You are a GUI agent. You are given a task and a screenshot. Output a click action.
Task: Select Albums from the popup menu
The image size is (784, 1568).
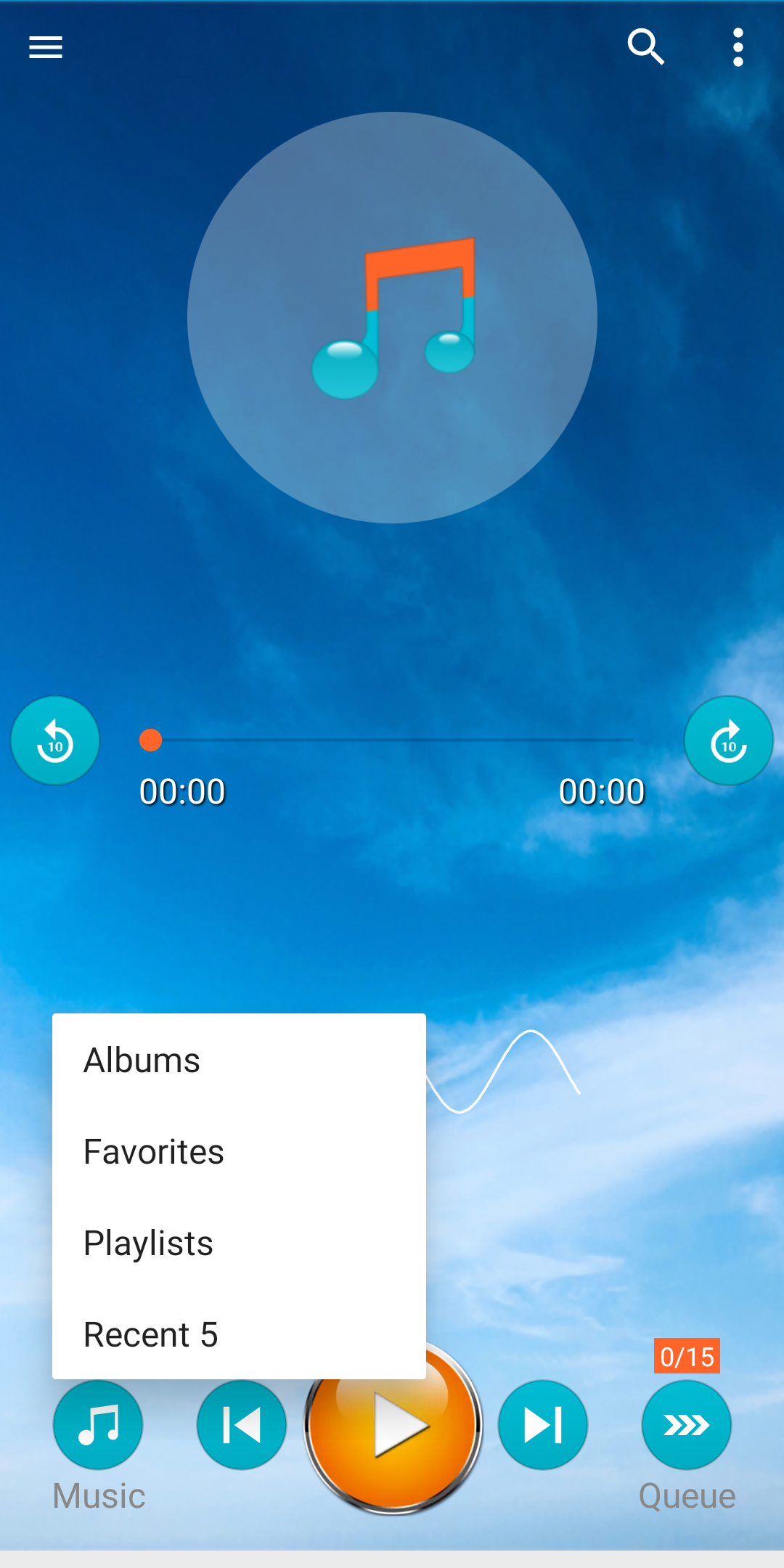142,1060
